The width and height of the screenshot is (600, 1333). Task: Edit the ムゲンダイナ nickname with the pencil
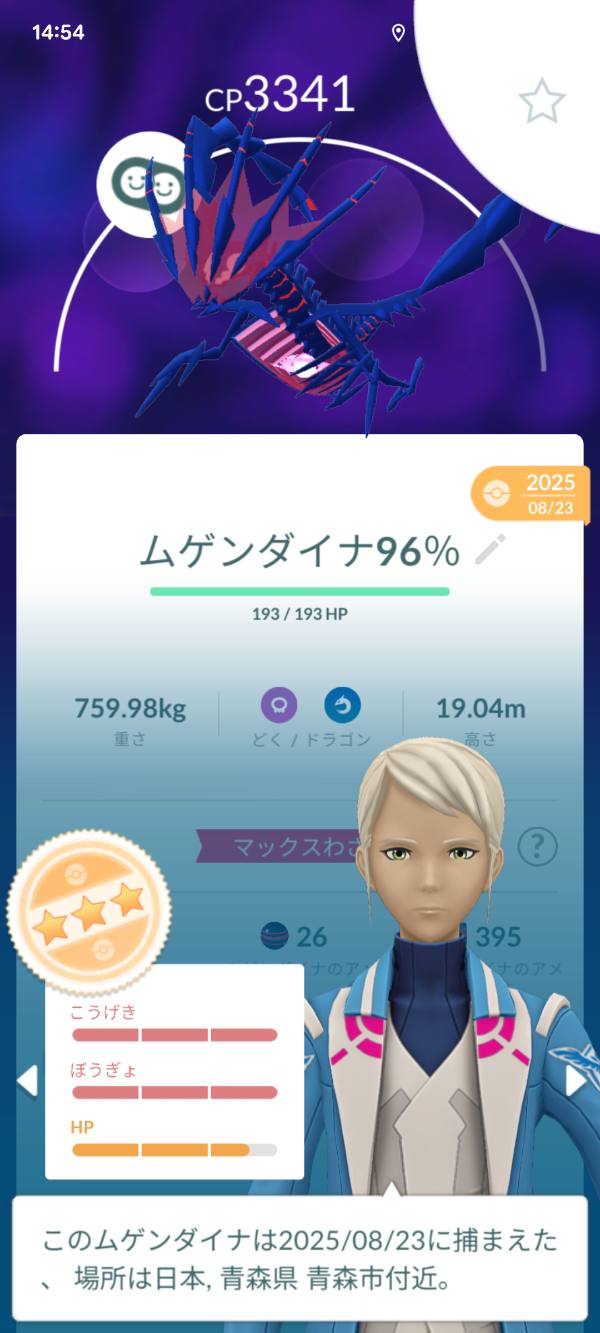pyautogui.click(x=491, y=549)
